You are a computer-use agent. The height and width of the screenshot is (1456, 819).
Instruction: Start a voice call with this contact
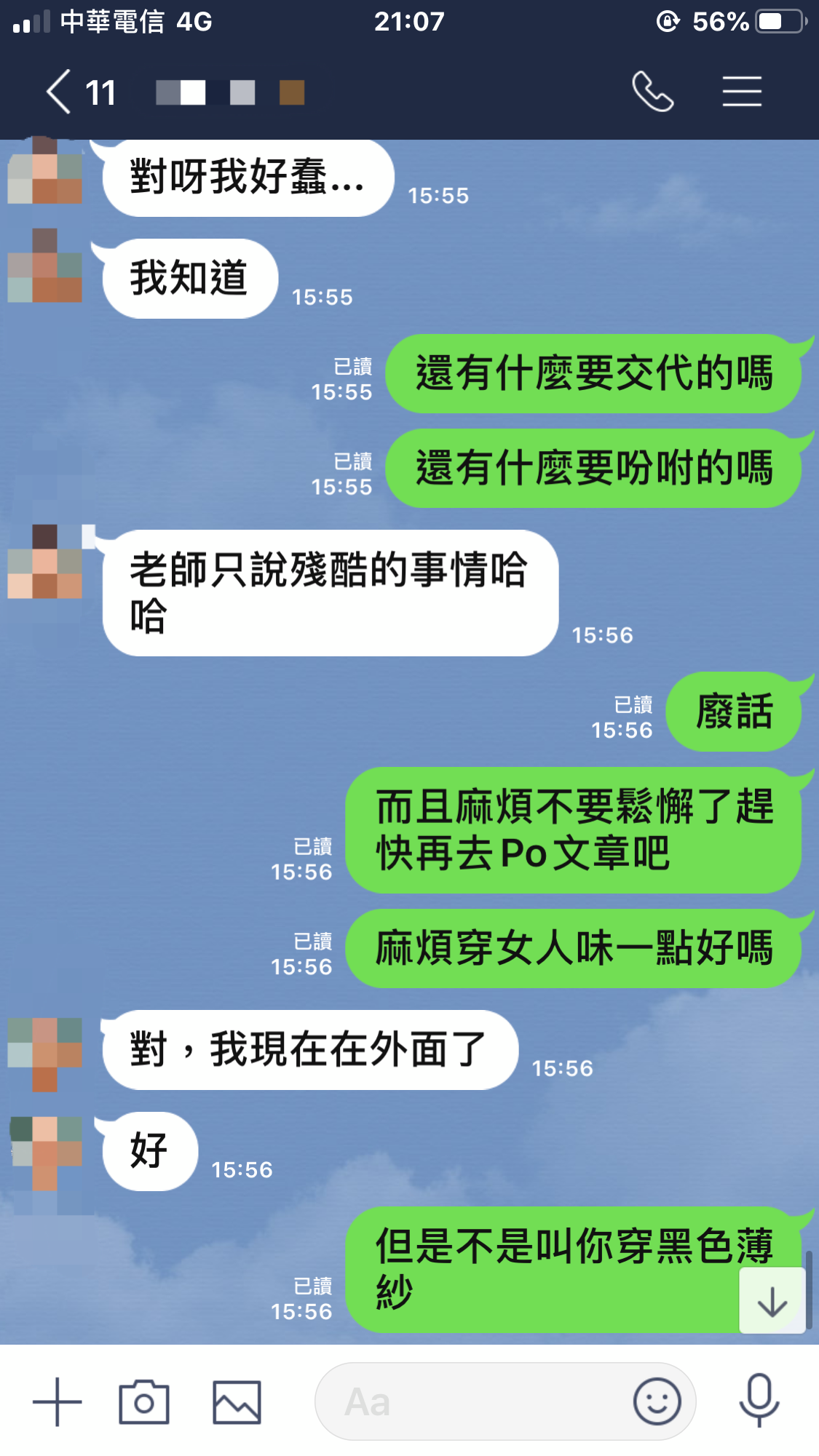pos(652,92)
